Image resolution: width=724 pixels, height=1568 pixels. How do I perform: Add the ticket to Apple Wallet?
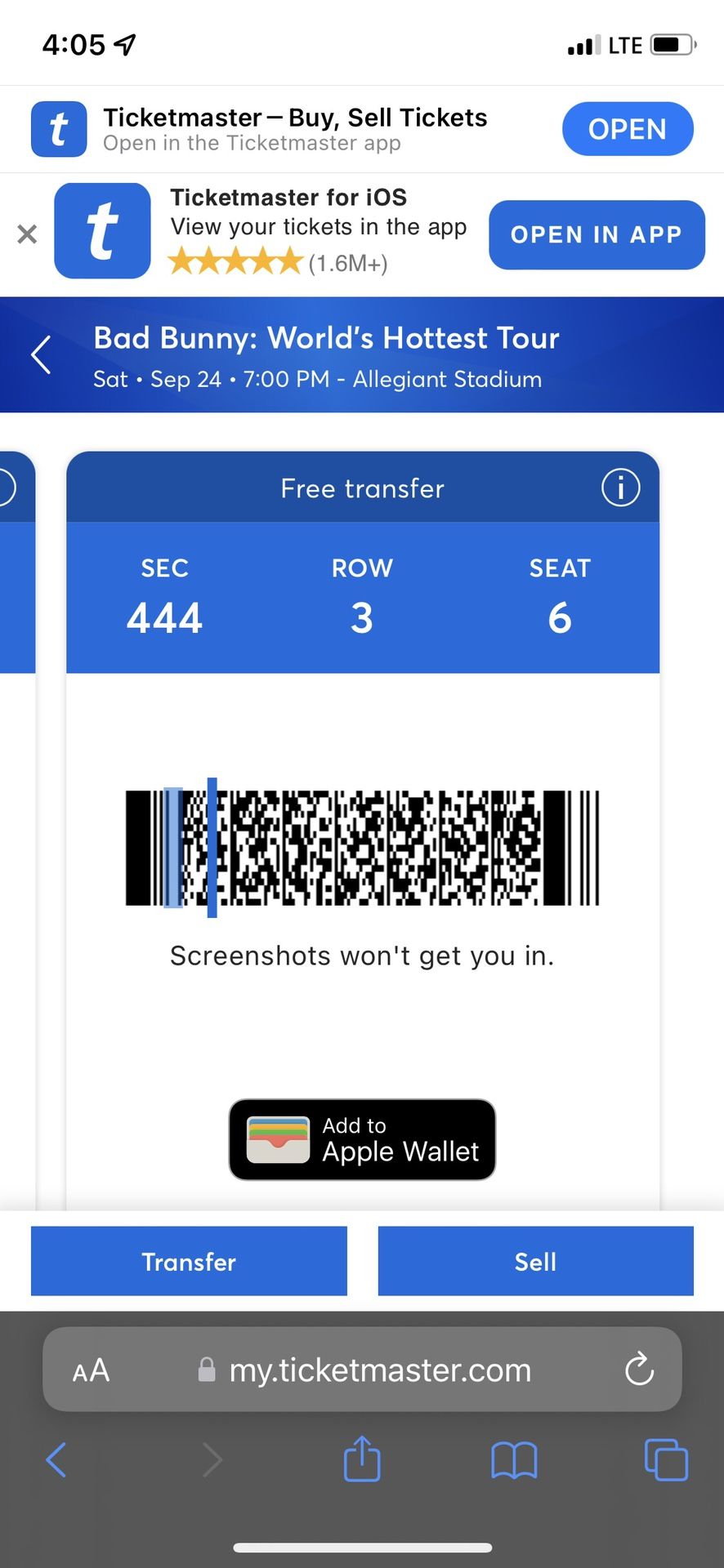362,1139
